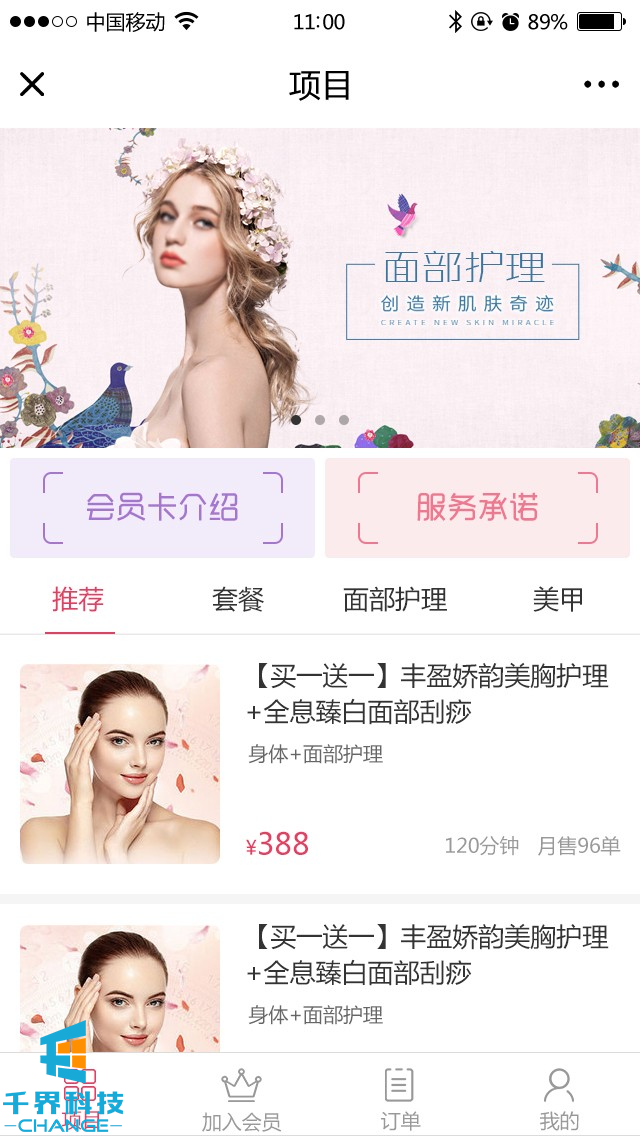The height and width of the screenshot is (1136, 640).
Task: Go to the 加入会员 tab
Action: coord(241,1099)
